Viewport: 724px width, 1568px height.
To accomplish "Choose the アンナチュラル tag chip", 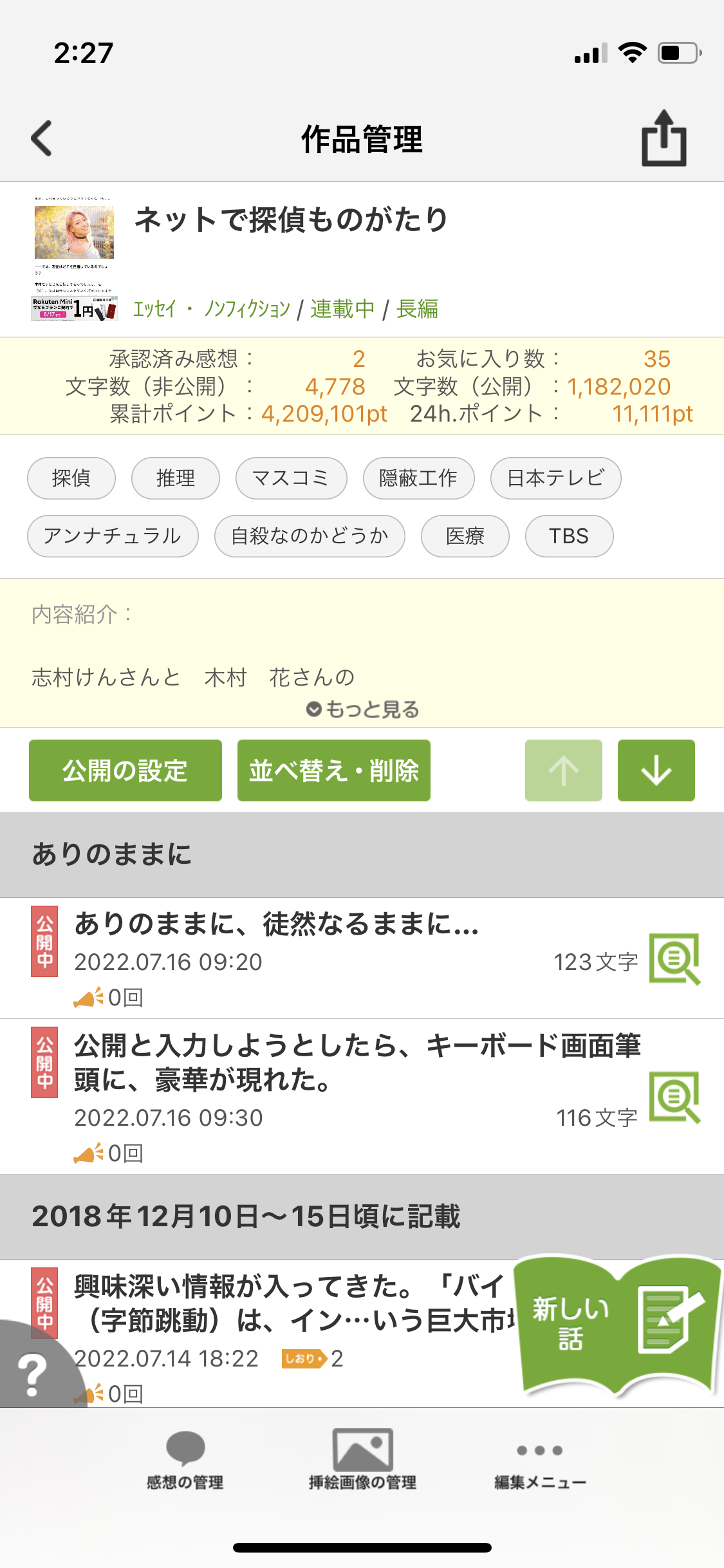I will click(x=113, y=536).
